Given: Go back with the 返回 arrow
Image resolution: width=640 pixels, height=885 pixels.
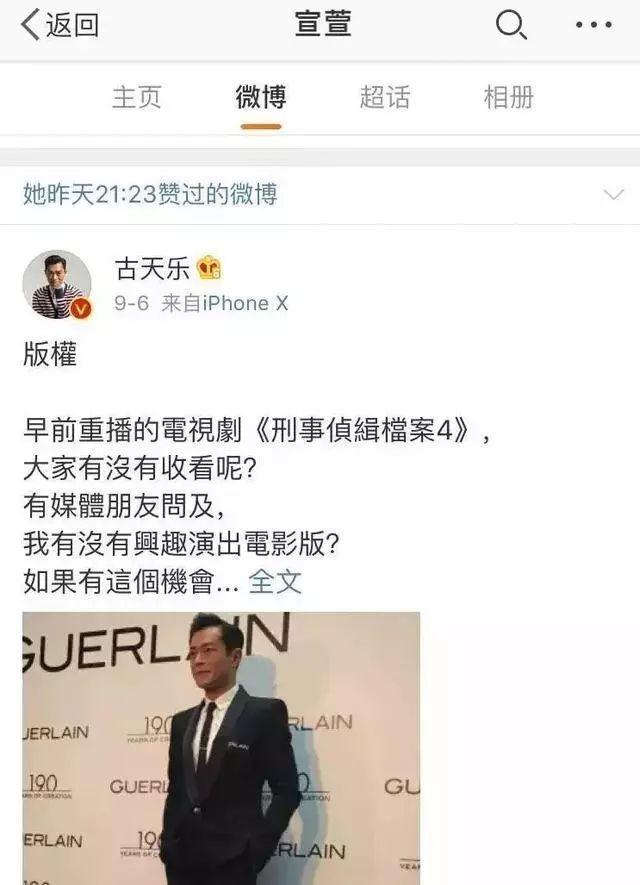Looking at the screenshot, I should (58, 26).
